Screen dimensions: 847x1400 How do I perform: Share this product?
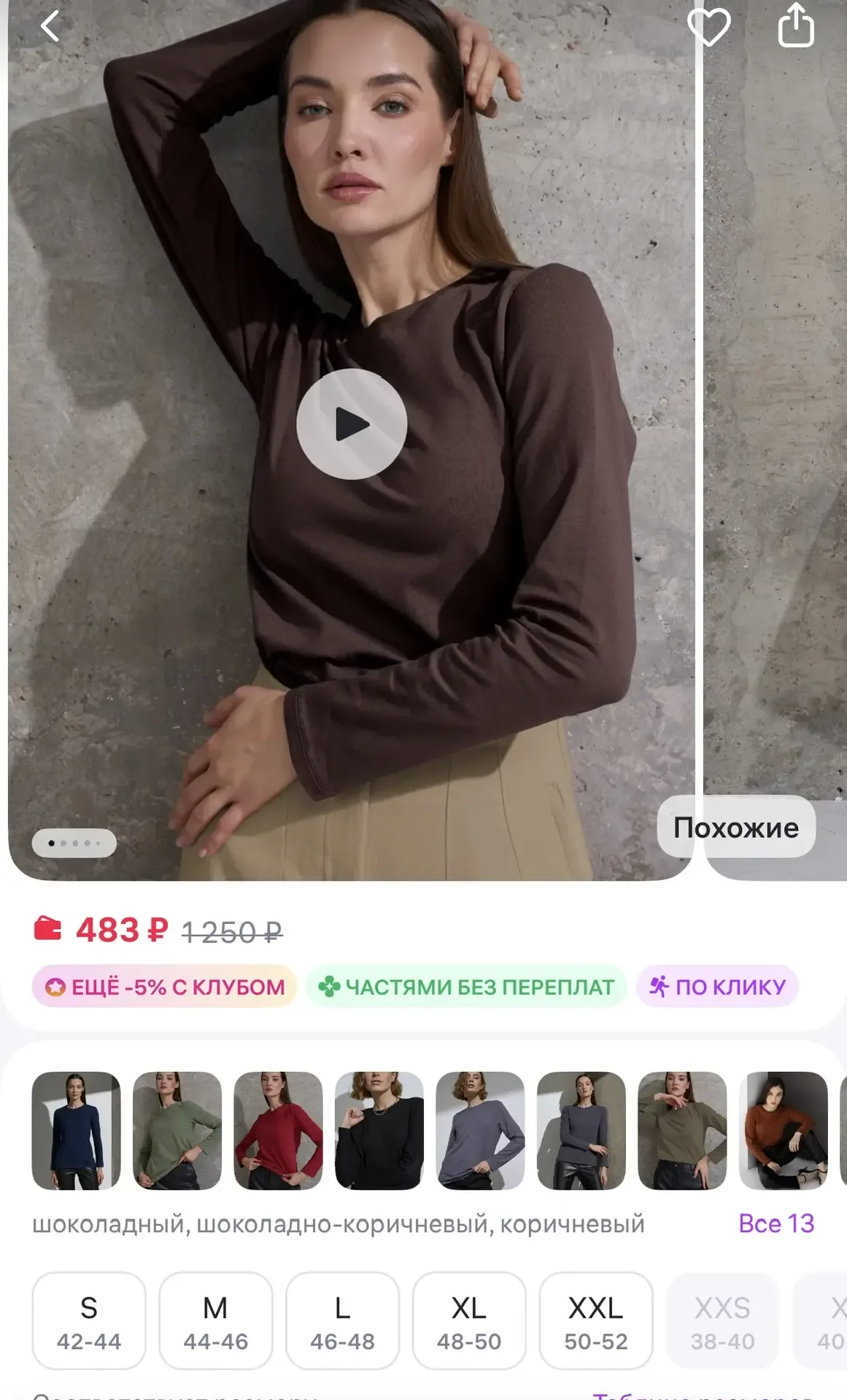click(x=795, y=26)
